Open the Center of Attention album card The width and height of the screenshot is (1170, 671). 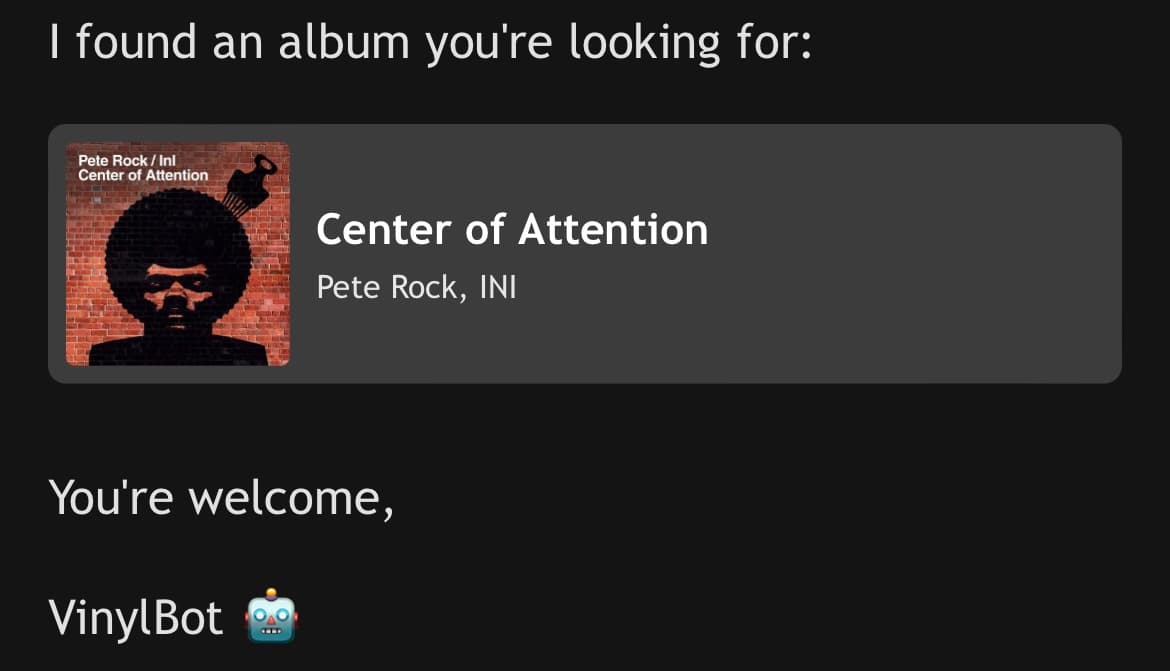click(x=584, y=253)
